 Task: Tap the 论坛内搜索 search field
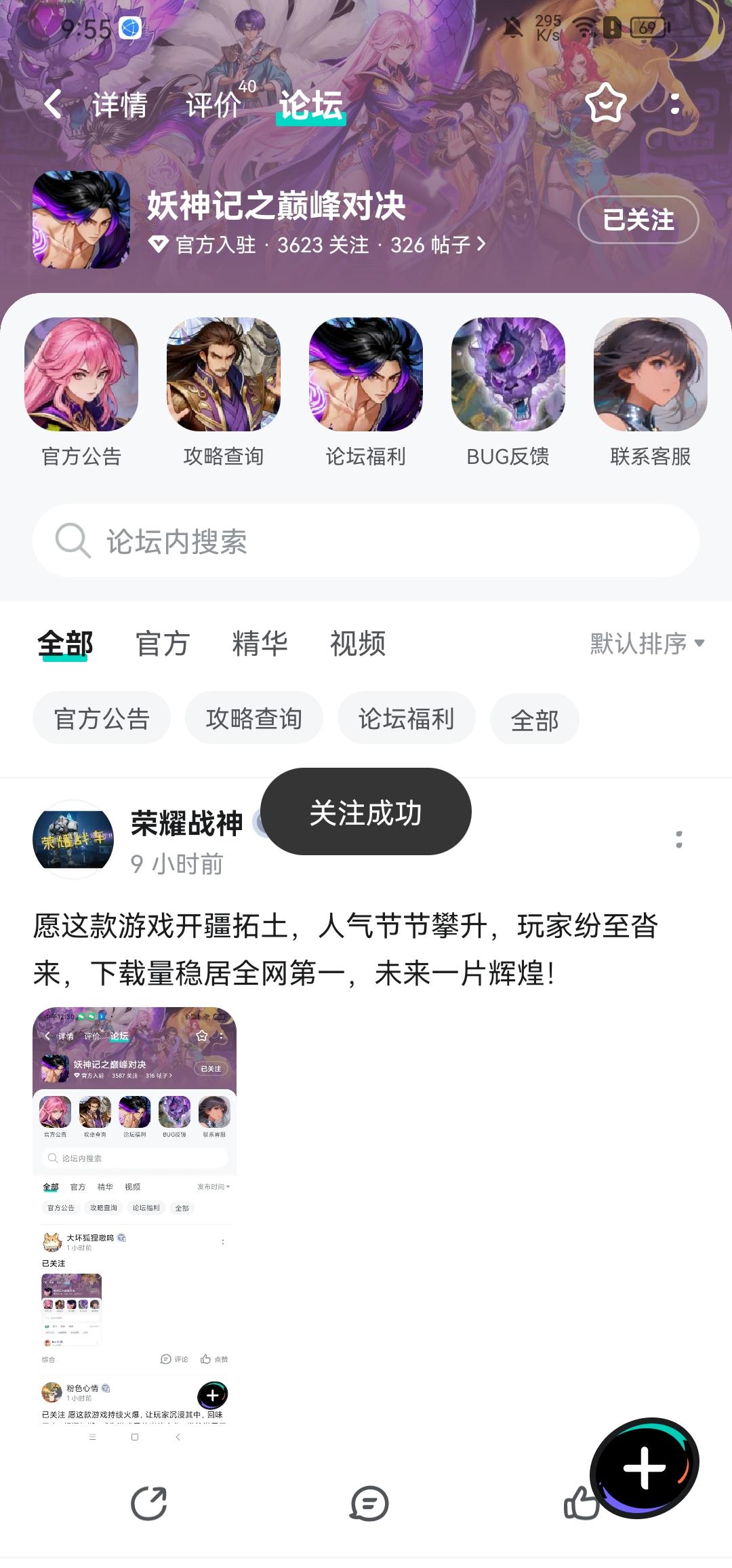366,541
